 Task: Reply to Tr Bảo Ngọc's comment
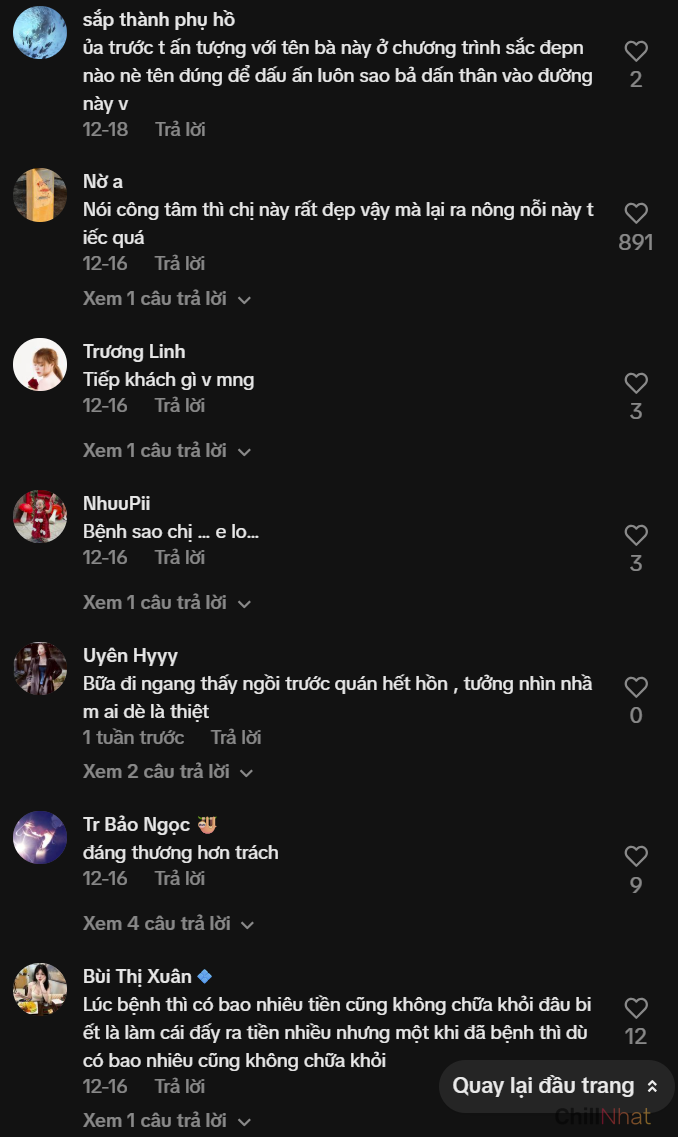click(x=180, y=878)
